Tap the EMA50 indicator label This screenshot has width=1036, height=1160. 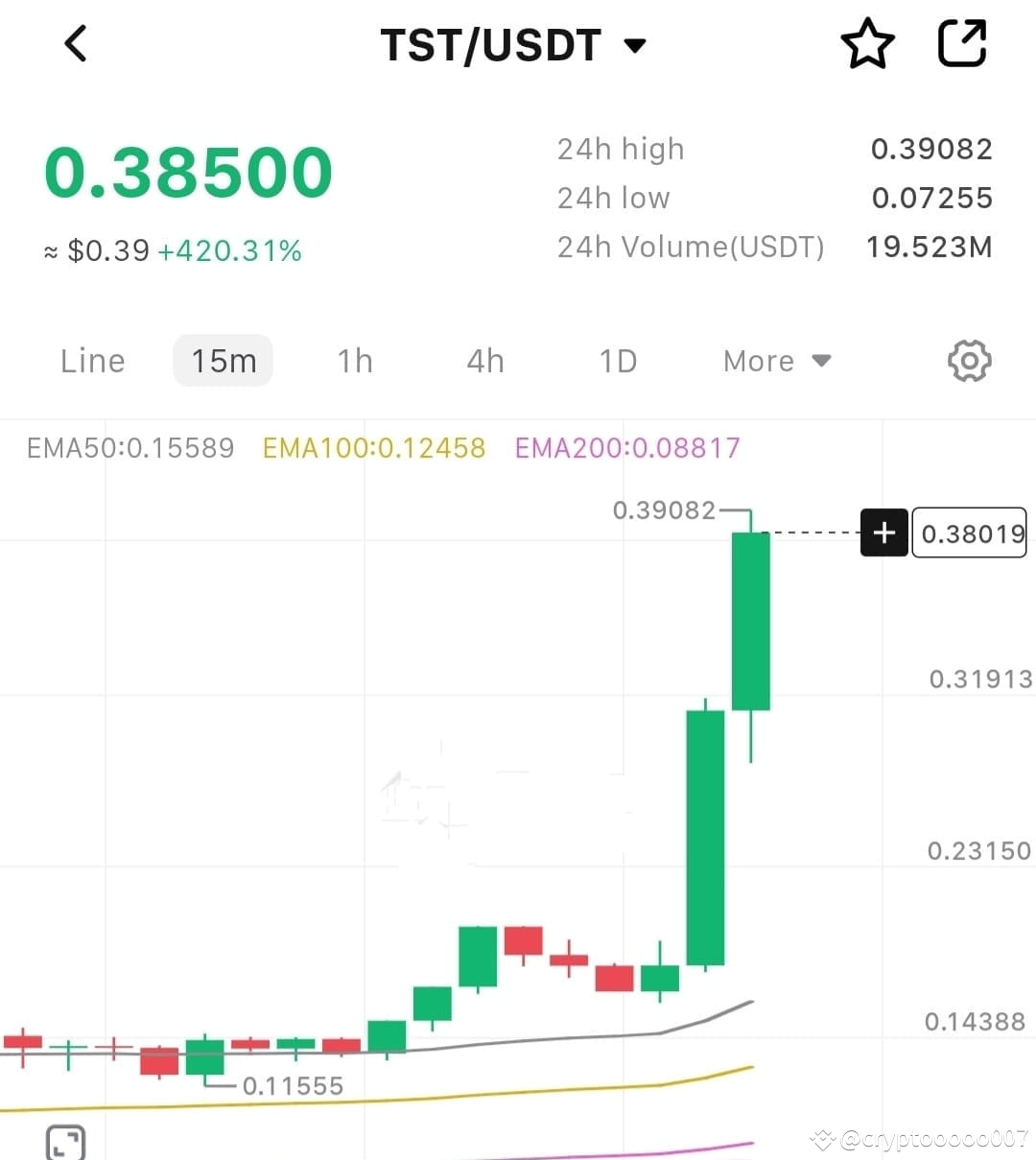tap(130, 447)
